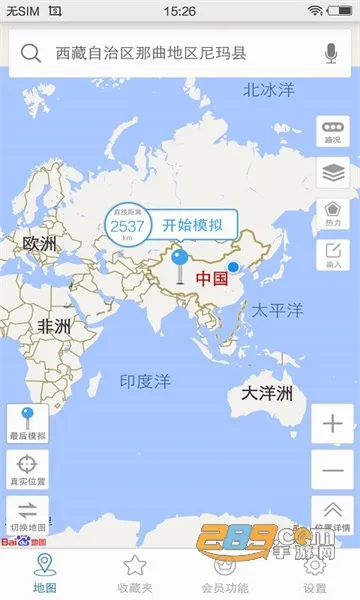The width and height of the screenshot is (360, 600).
Task: Start voice input with the microphone icon
Action: pyautogui.click(x=331, y=53)
